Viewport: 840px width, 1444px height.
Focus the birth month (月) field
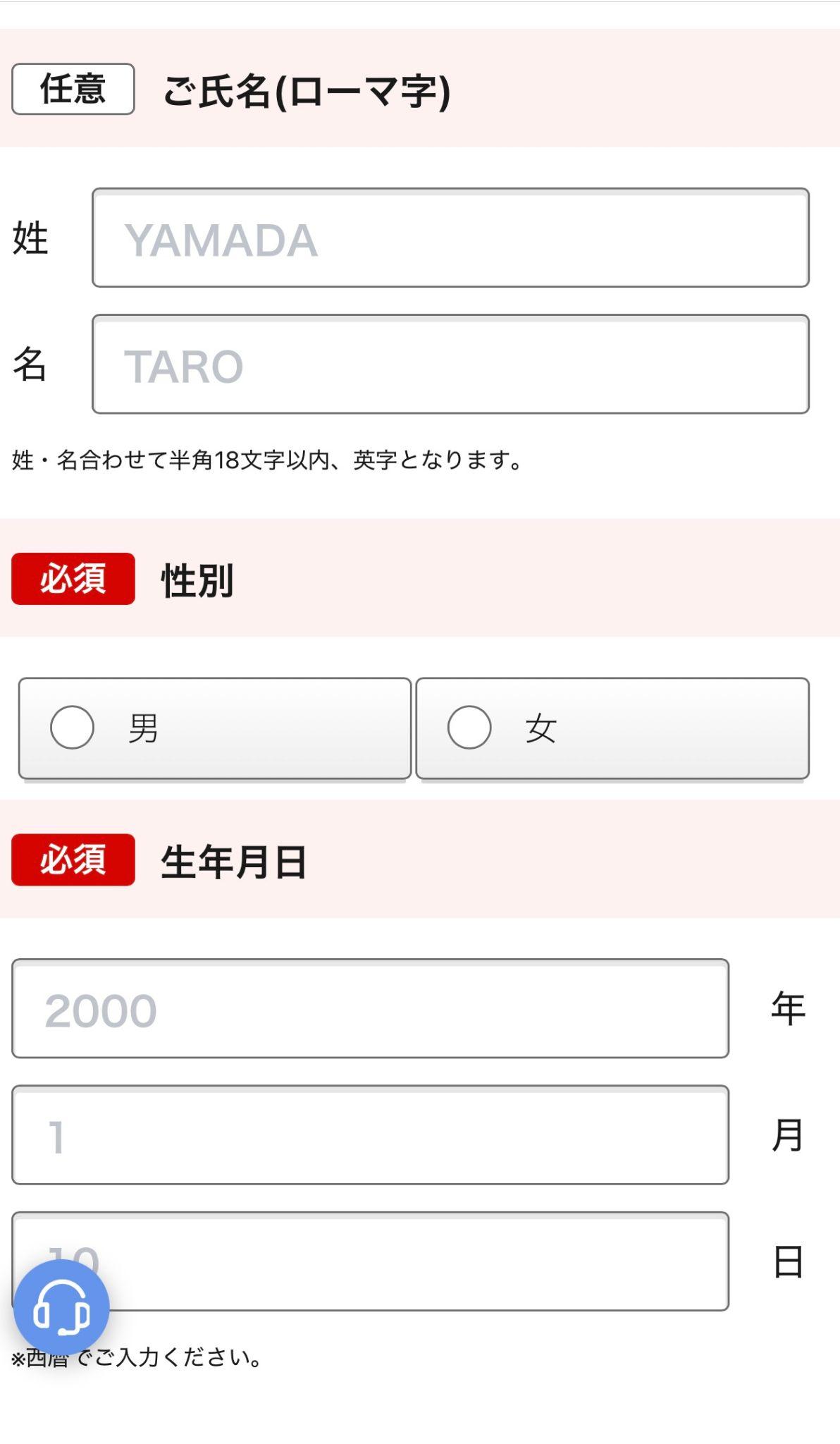[x=370, y=1135]
